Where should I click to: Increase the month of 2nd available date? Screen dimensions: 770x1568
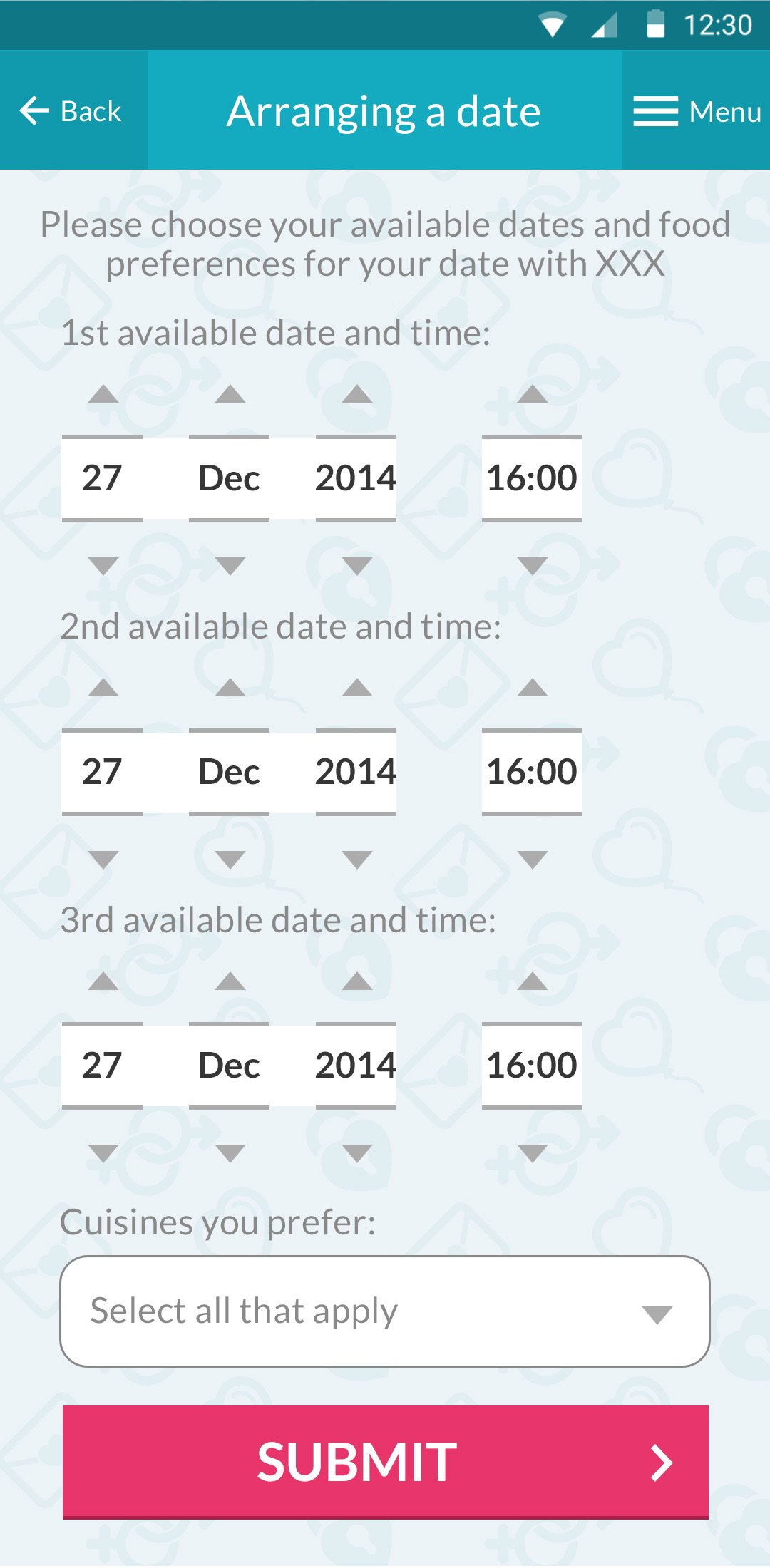coord(230,688)
